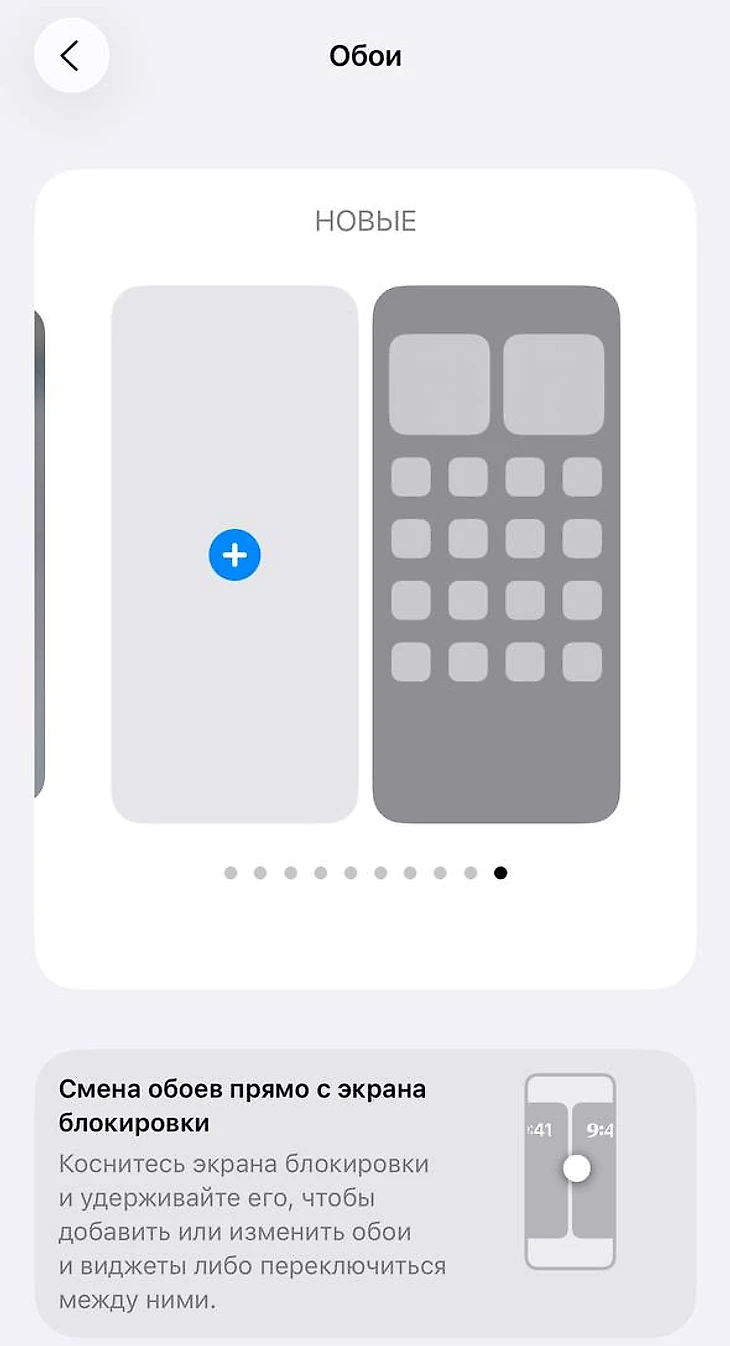Tap the wallpaper page indicator dots
Viewport: 730px width, 1346px height.
[x=365, y=873]
